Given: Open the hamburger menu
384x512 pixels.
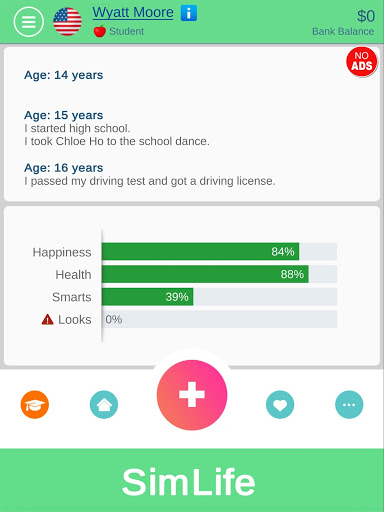Looking at the screenshot, I should 29,22.
